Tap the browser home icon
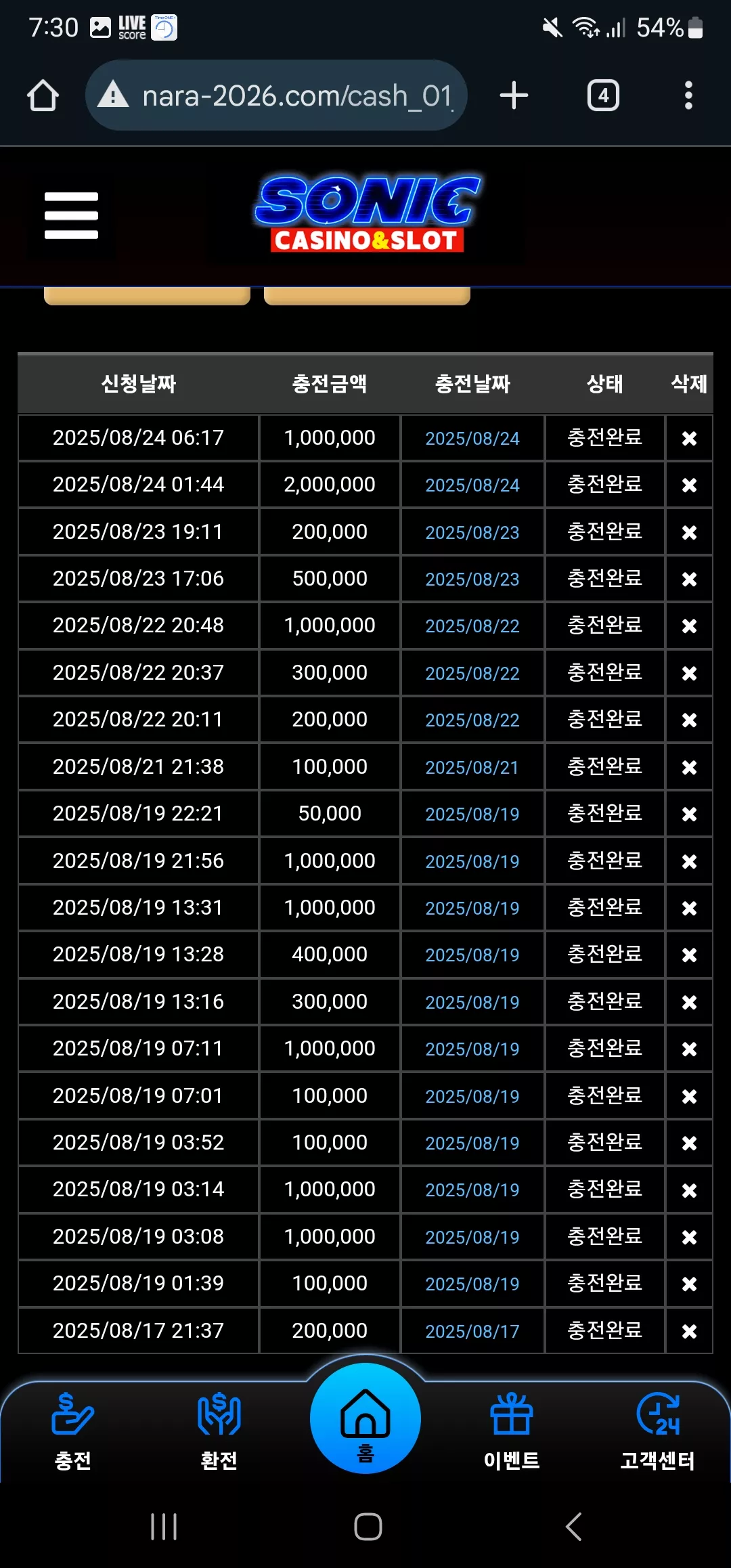731x1568 pixels. point(43,95)
